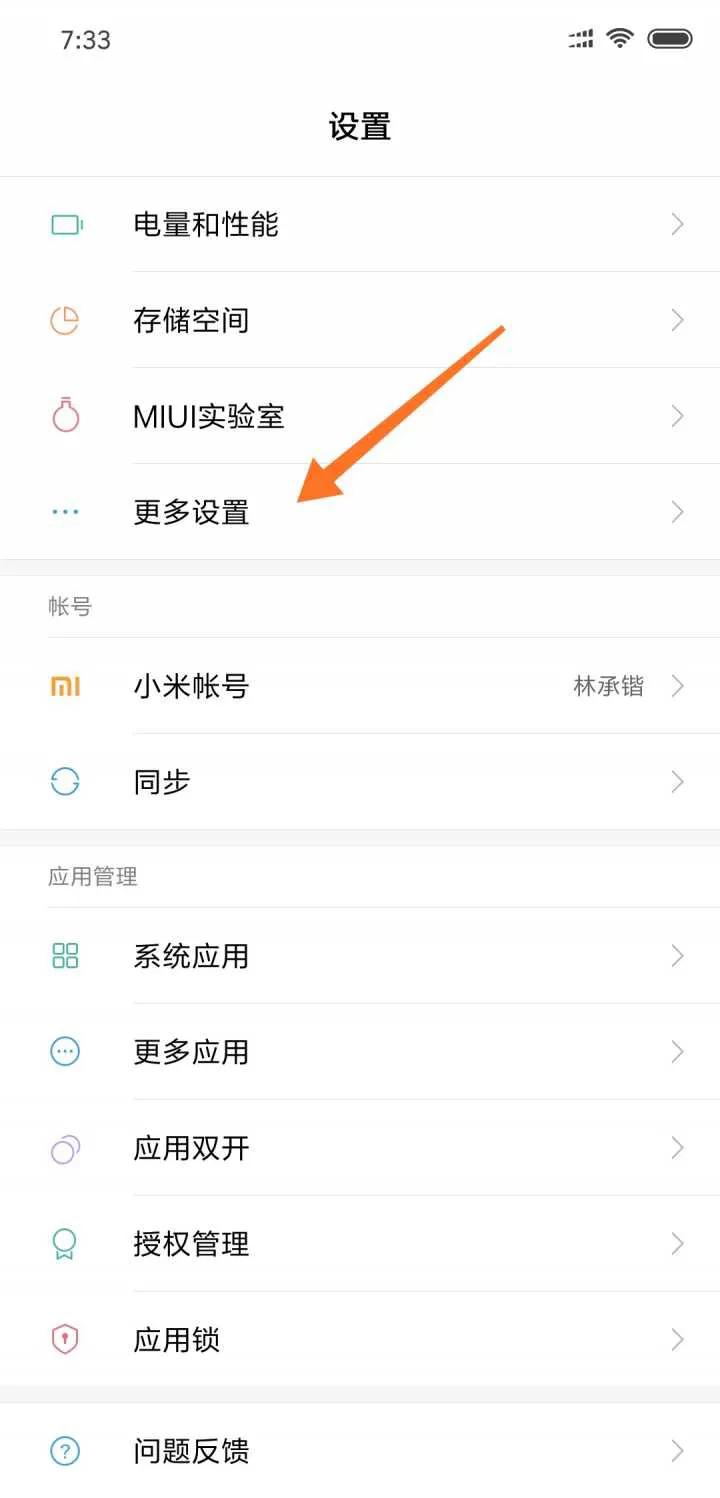
Task: Tap the app lock shield icon
Action: pos(64,1335)
